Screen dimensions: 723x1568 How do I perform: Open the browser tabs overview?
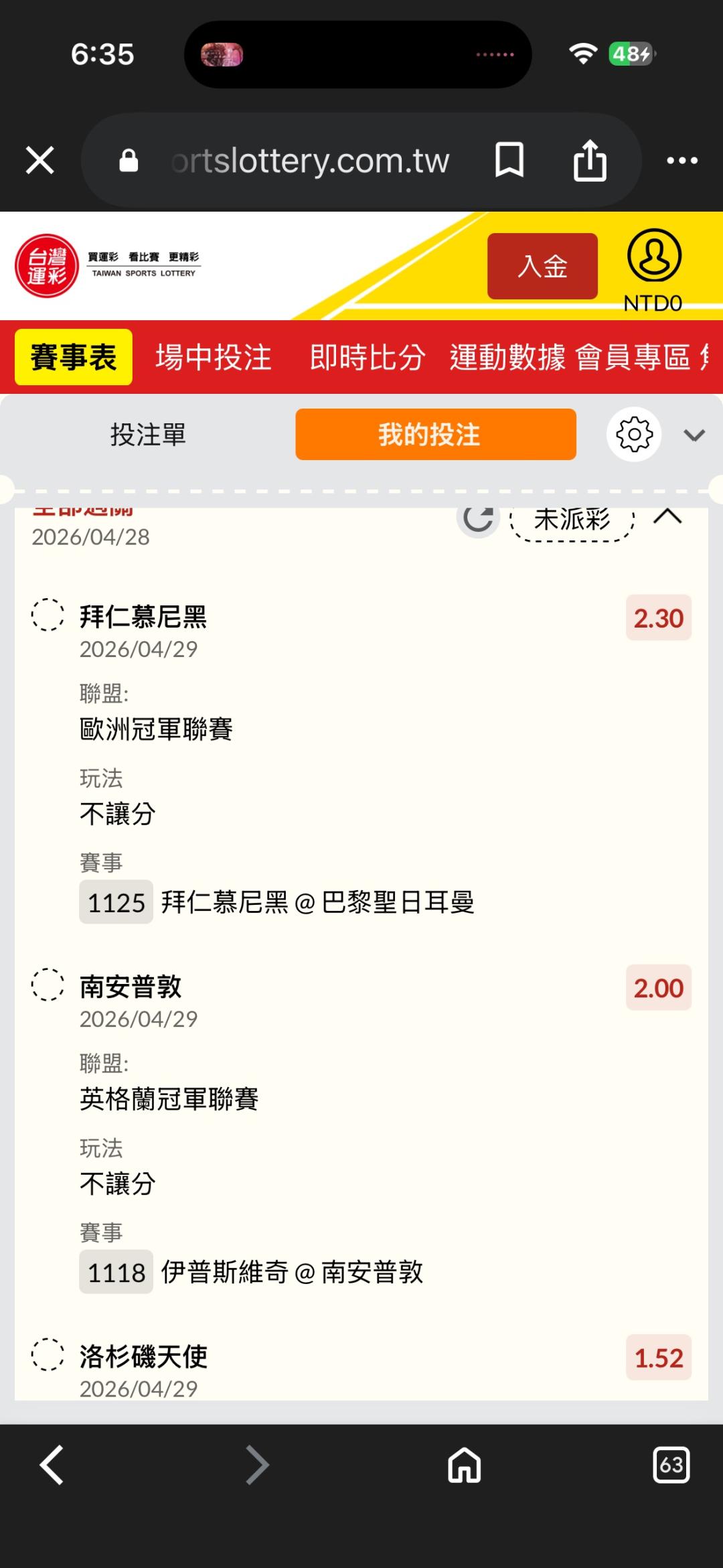coord(671,1465)
